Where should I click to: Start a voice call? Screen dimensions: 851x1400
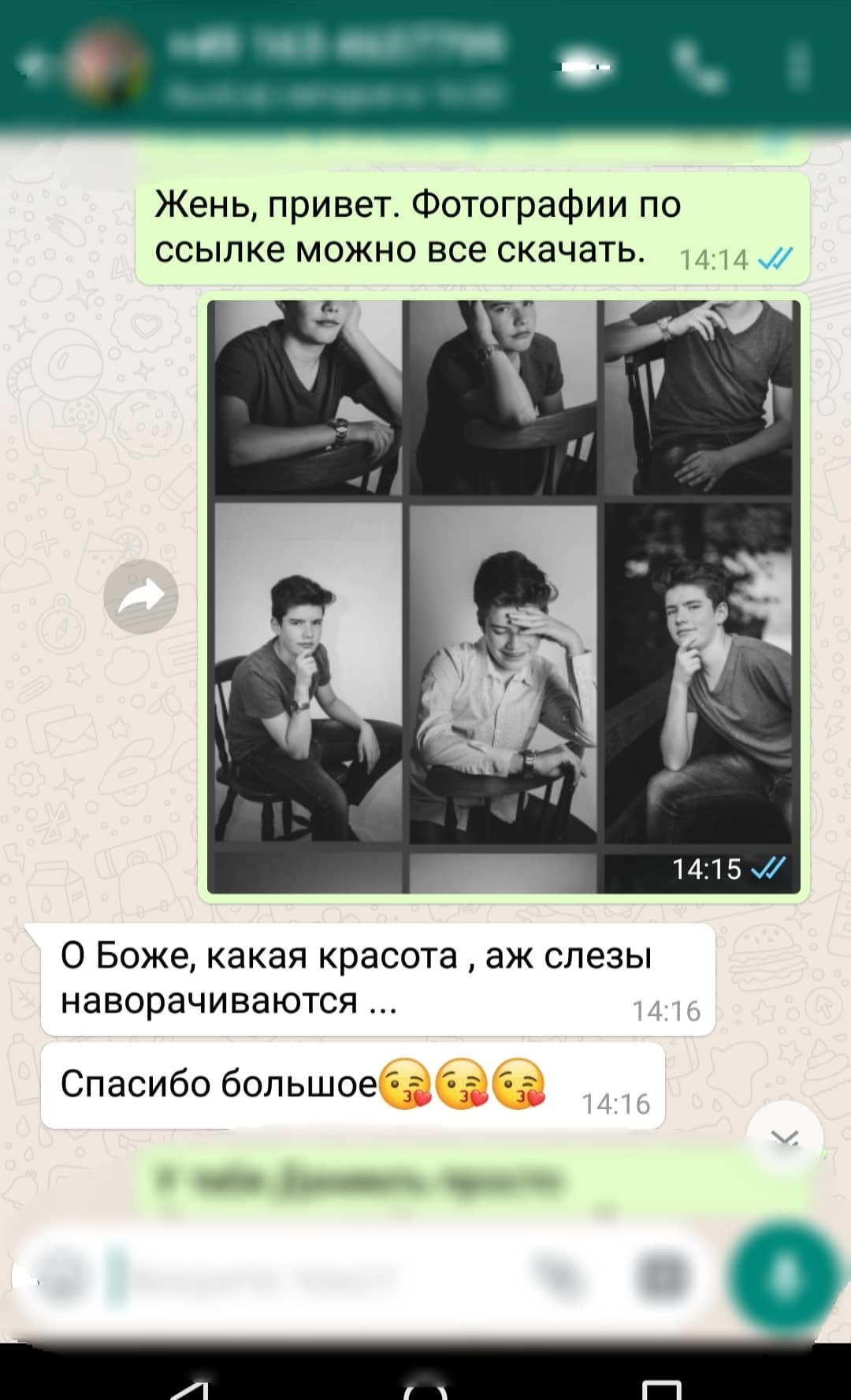(x=697, y=68)
